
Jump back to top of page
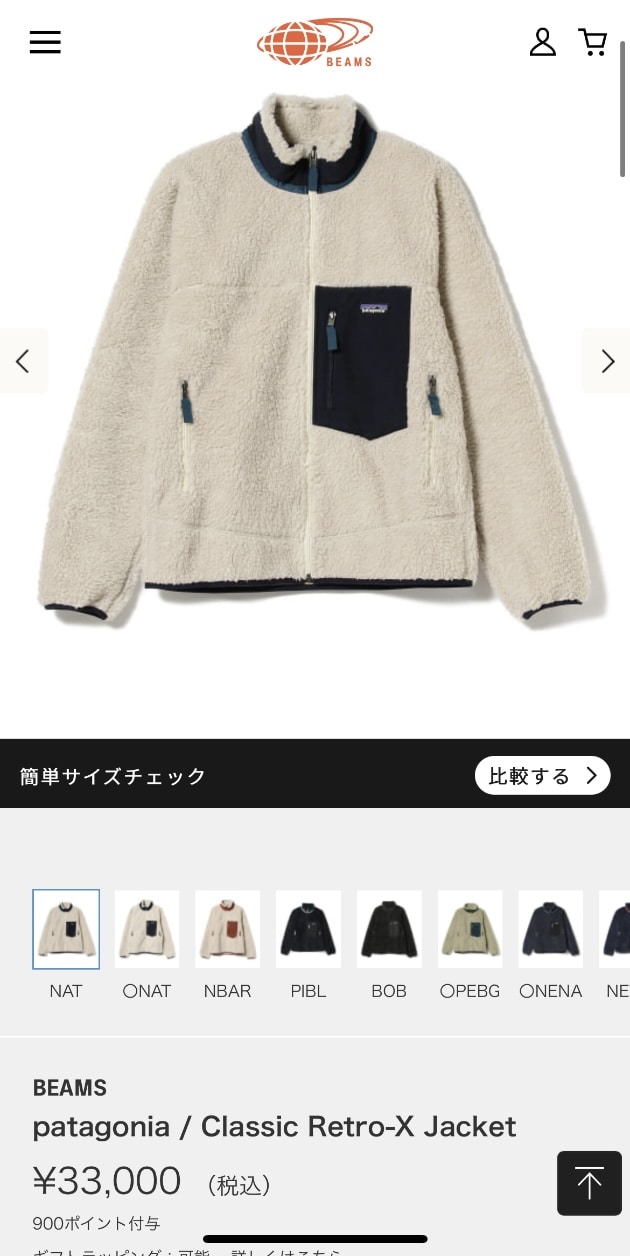point(589,1183)
